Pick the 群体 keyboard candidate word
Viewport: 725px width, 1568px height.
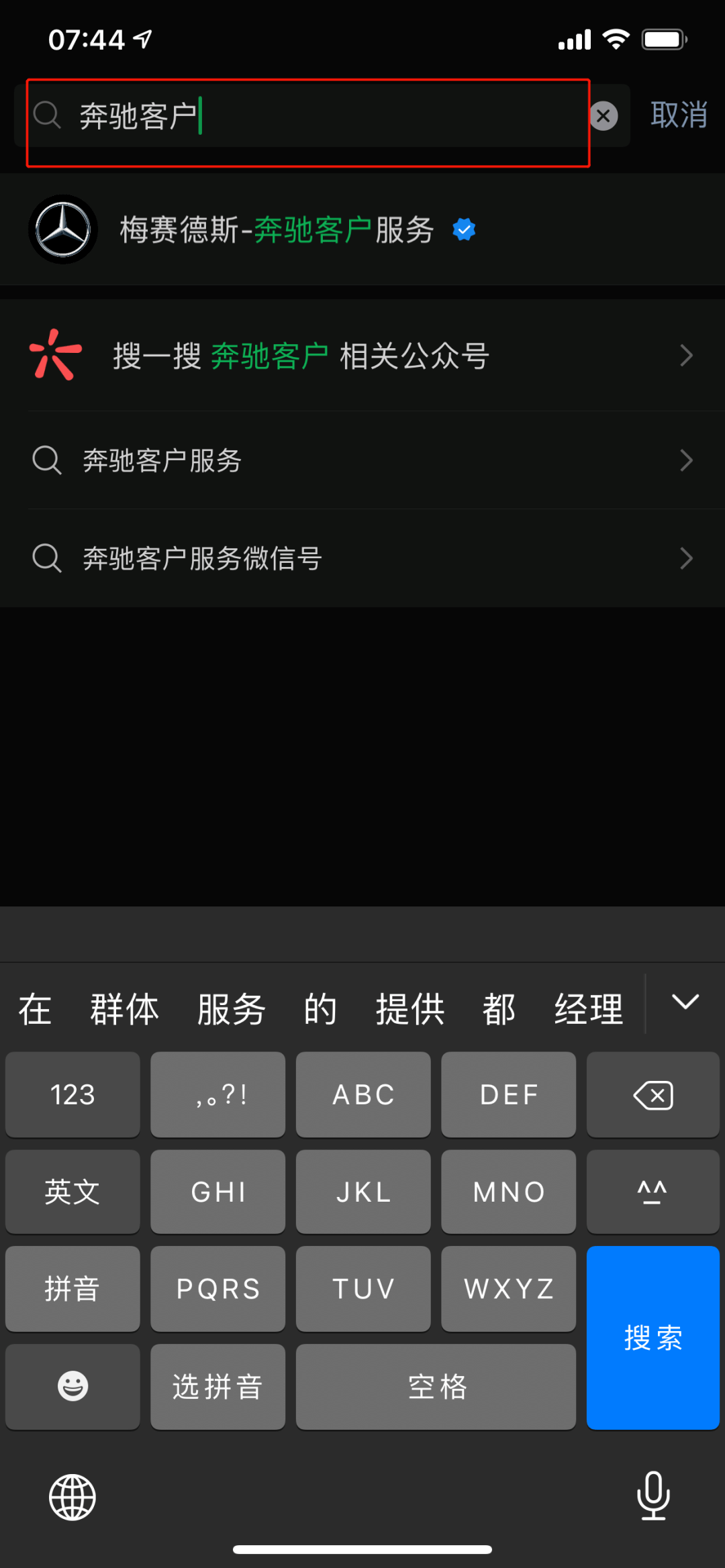point(125,1009)
